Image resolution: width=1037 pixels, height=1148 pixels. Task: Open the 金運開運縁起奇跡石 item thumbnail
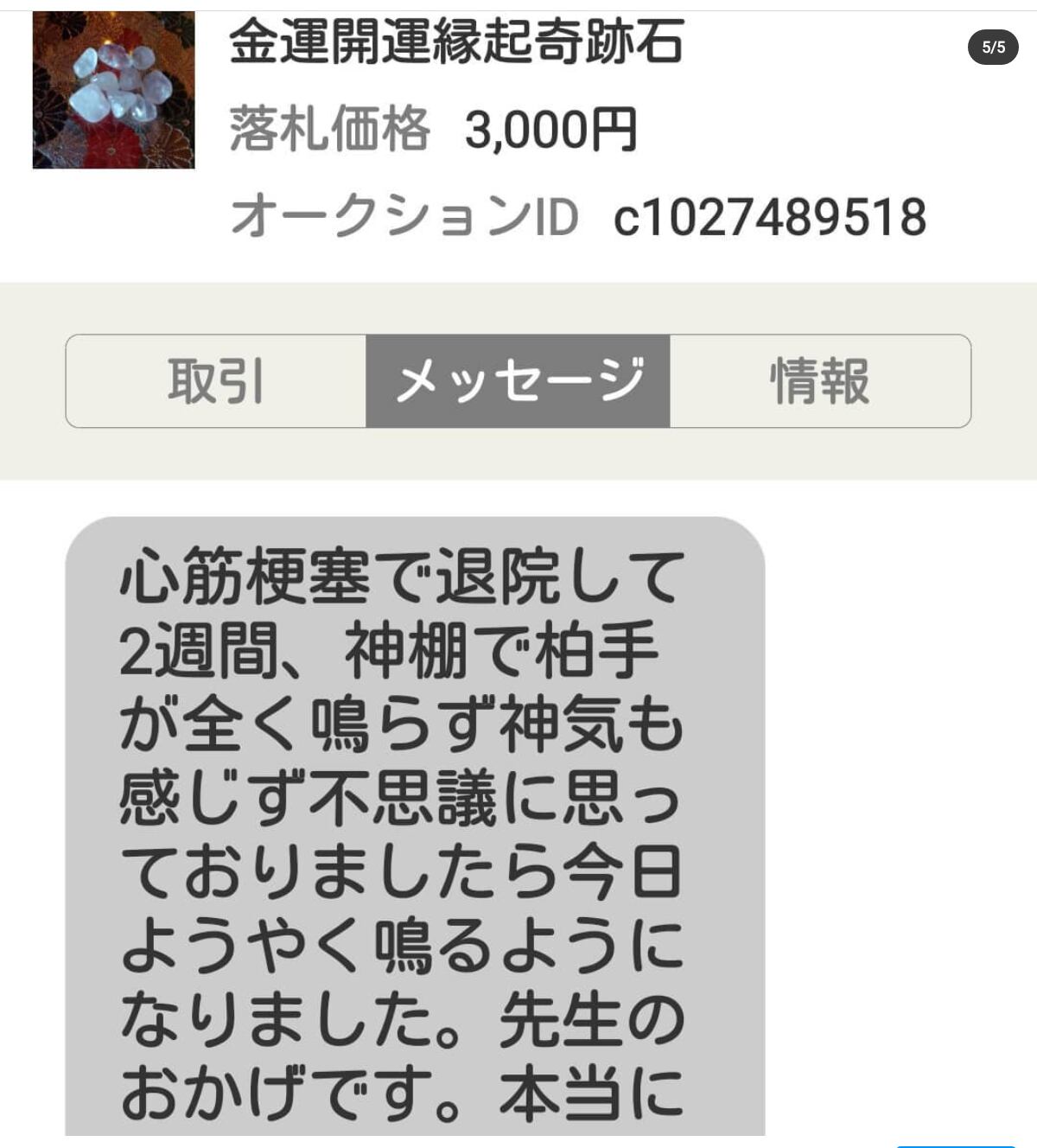(113, 90)
